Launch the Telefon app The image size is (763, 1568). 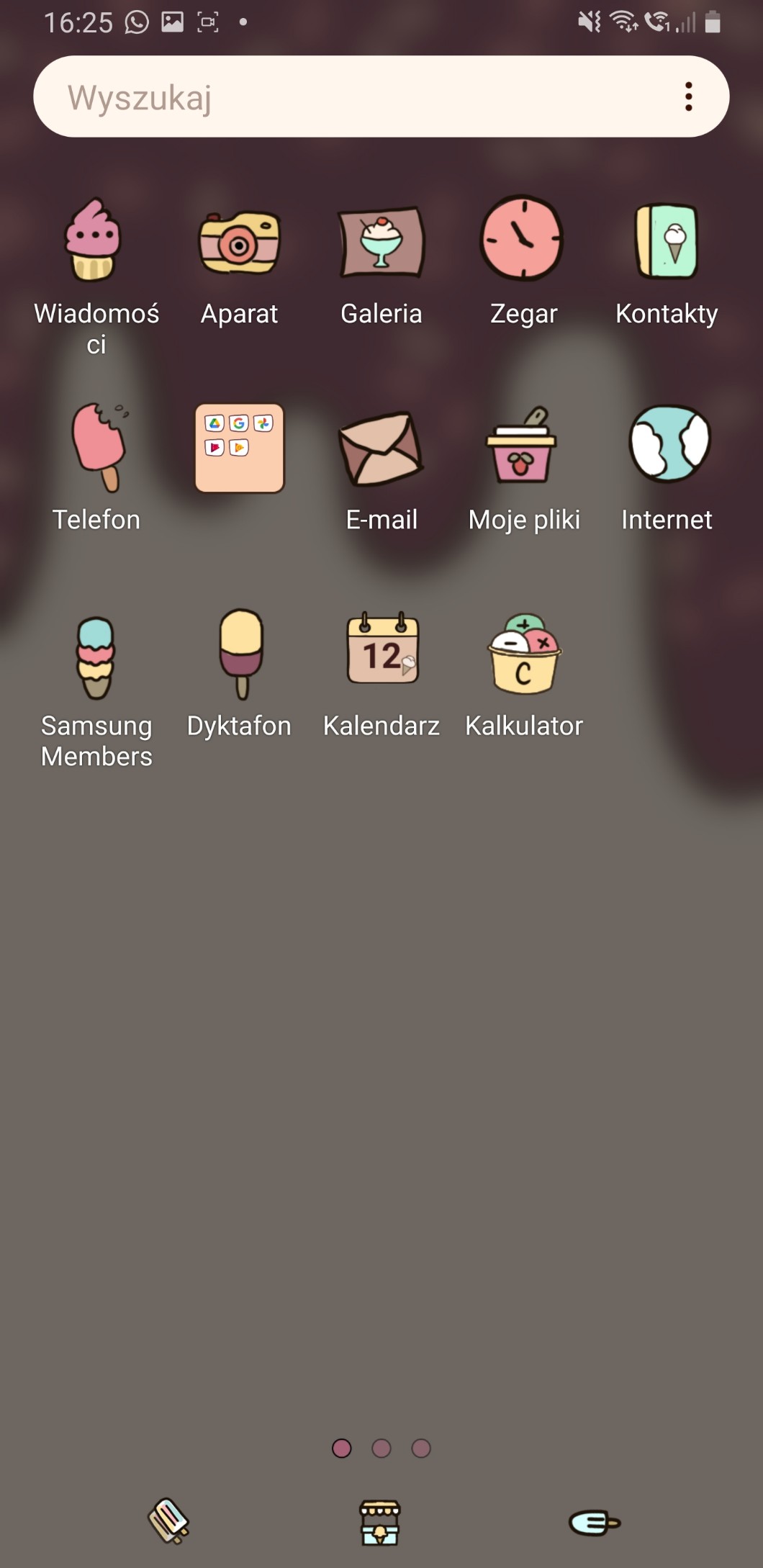(97, 448)
